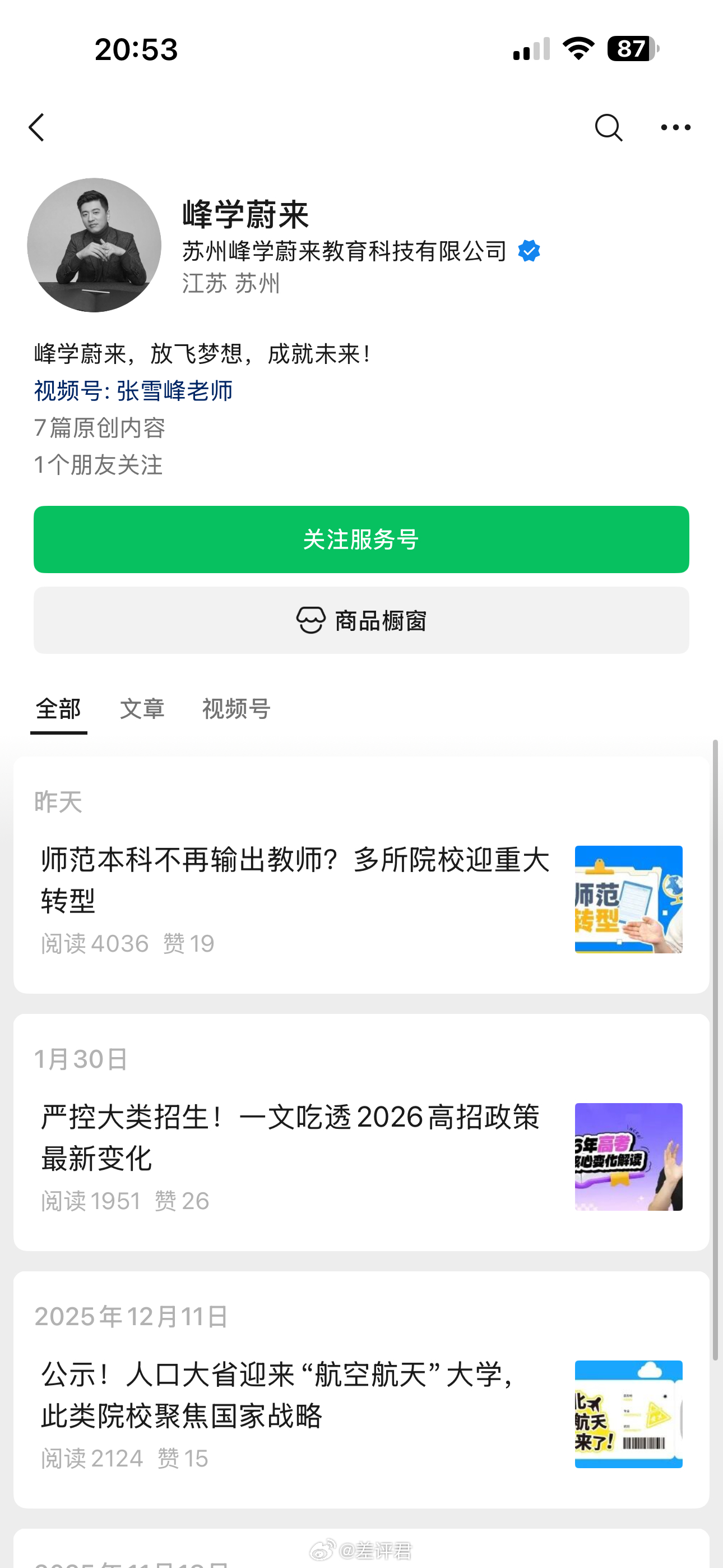Select the 全部 tab
The height and width of the screenshot is (1568, 723).
58,708
